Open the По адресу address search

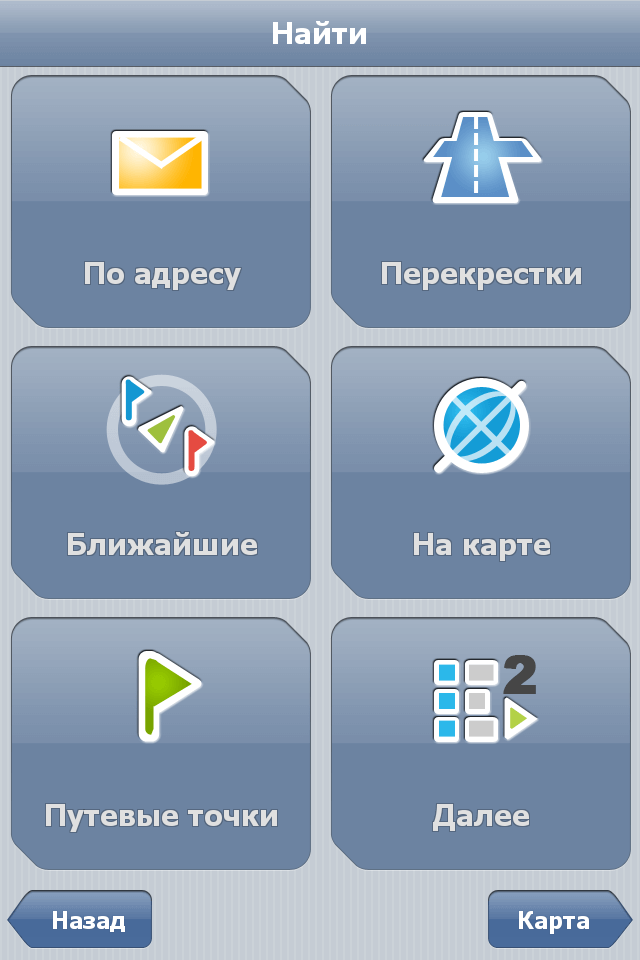(161, 202)
